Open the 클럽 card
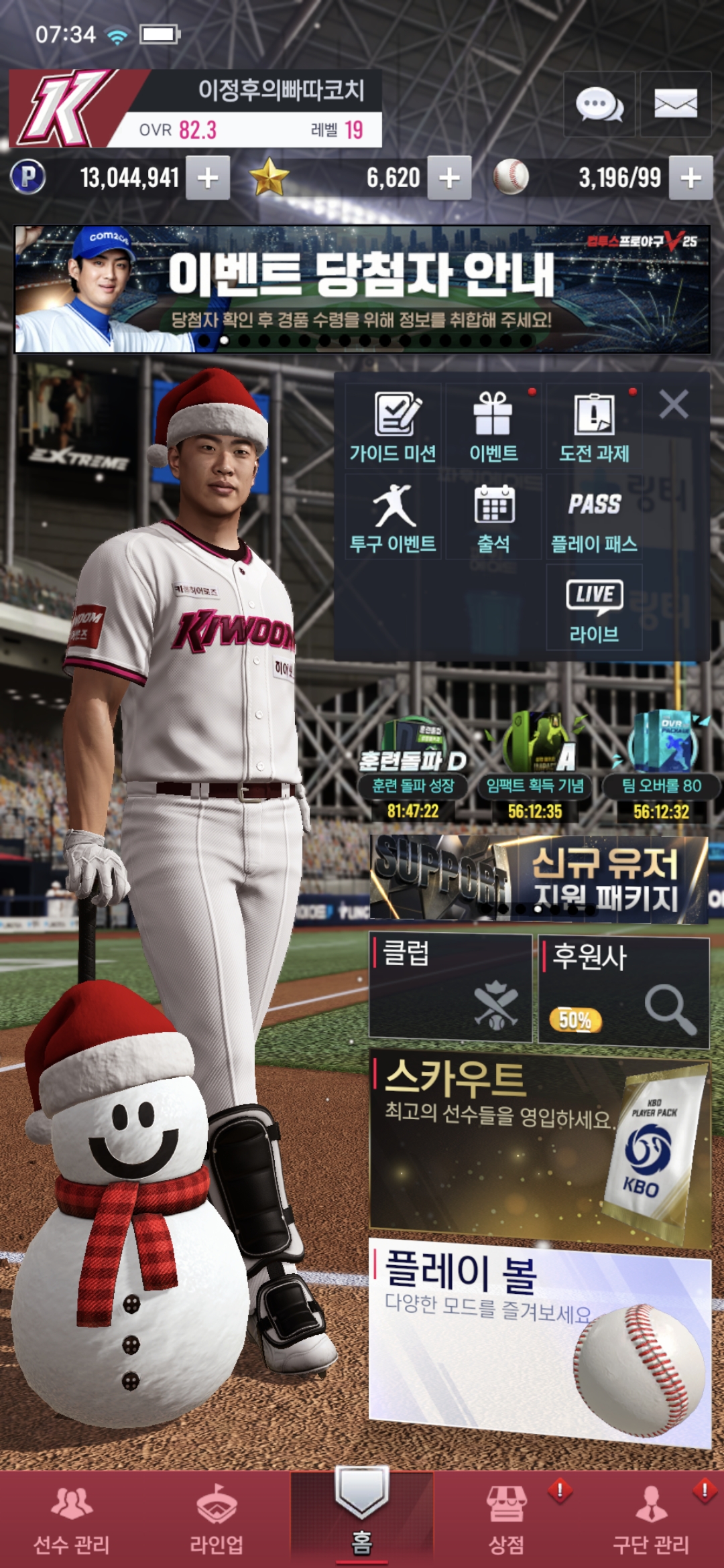Screen dimensions: 724x1568 point(450,988)
